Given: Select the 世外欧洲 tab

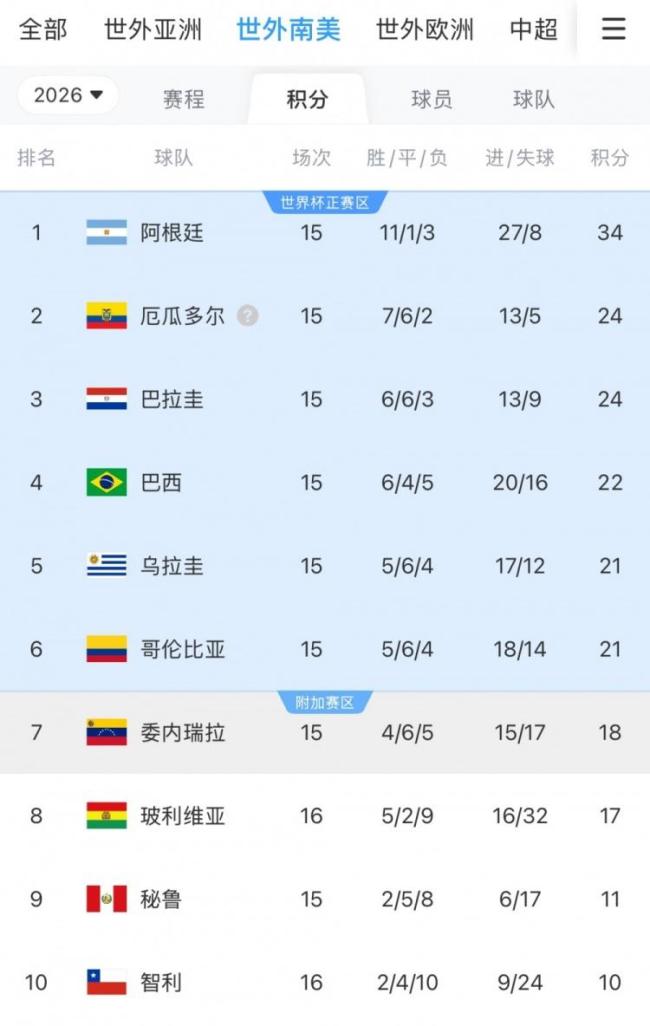Looking at the screenshot, I should point(425,29).
